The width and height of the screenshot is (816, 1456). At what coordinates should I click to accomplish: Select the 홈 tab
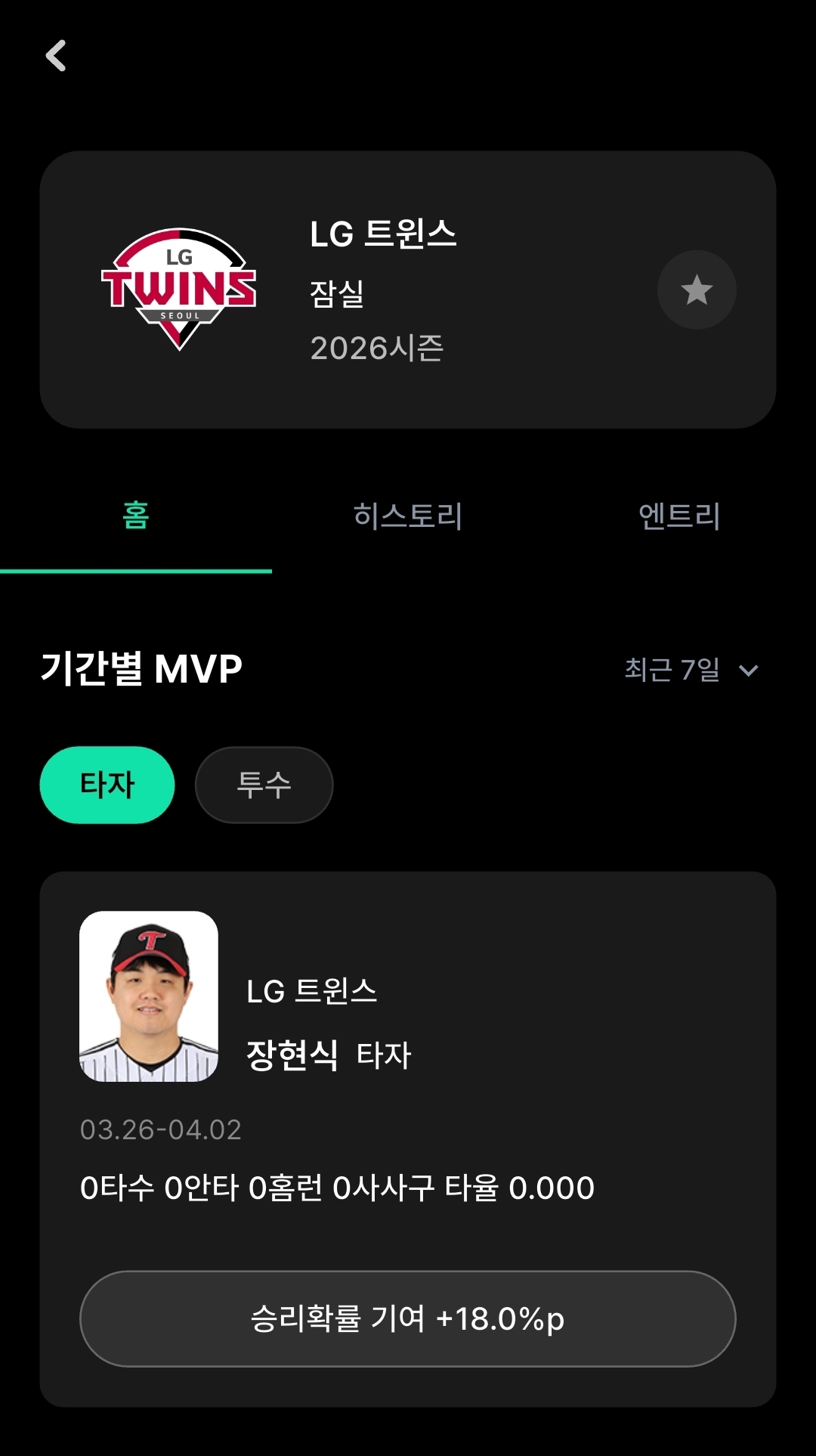pyautogui.click(x=136, y=516)
